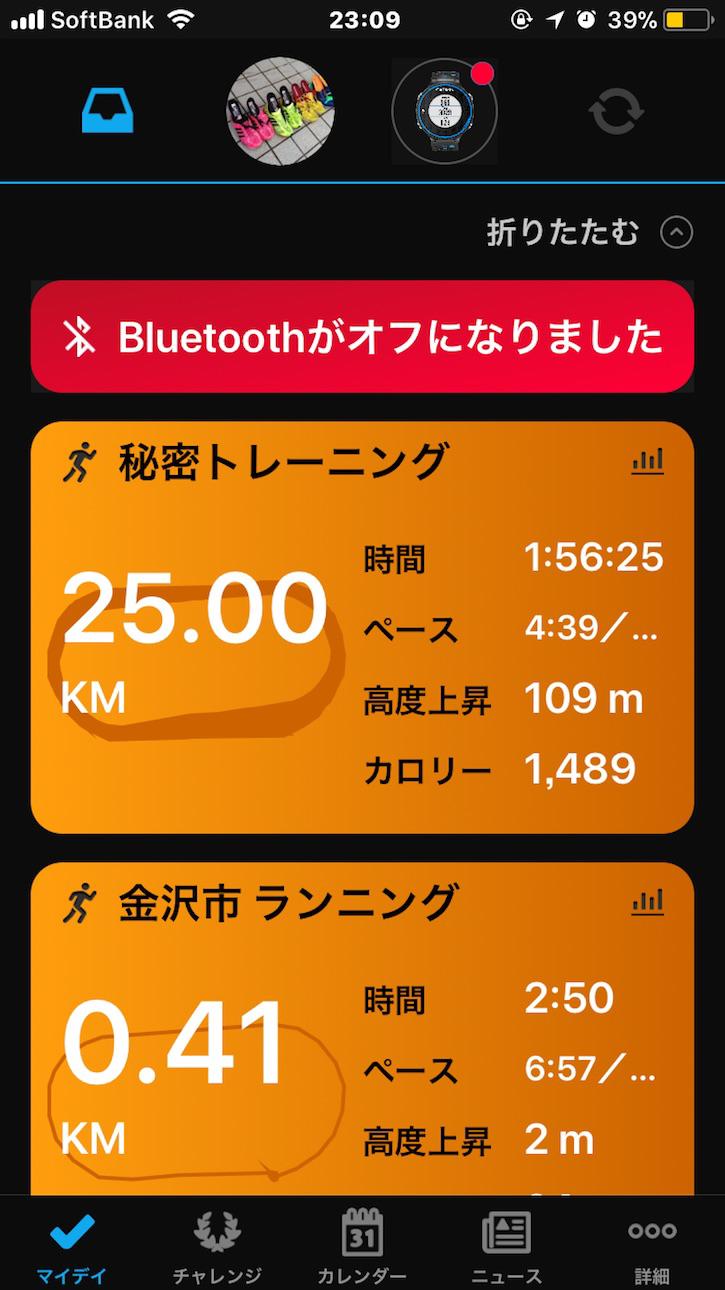Switch to the ニュース tab
This screenshot has height=1290, width=725.
[x=507, y=1247]
